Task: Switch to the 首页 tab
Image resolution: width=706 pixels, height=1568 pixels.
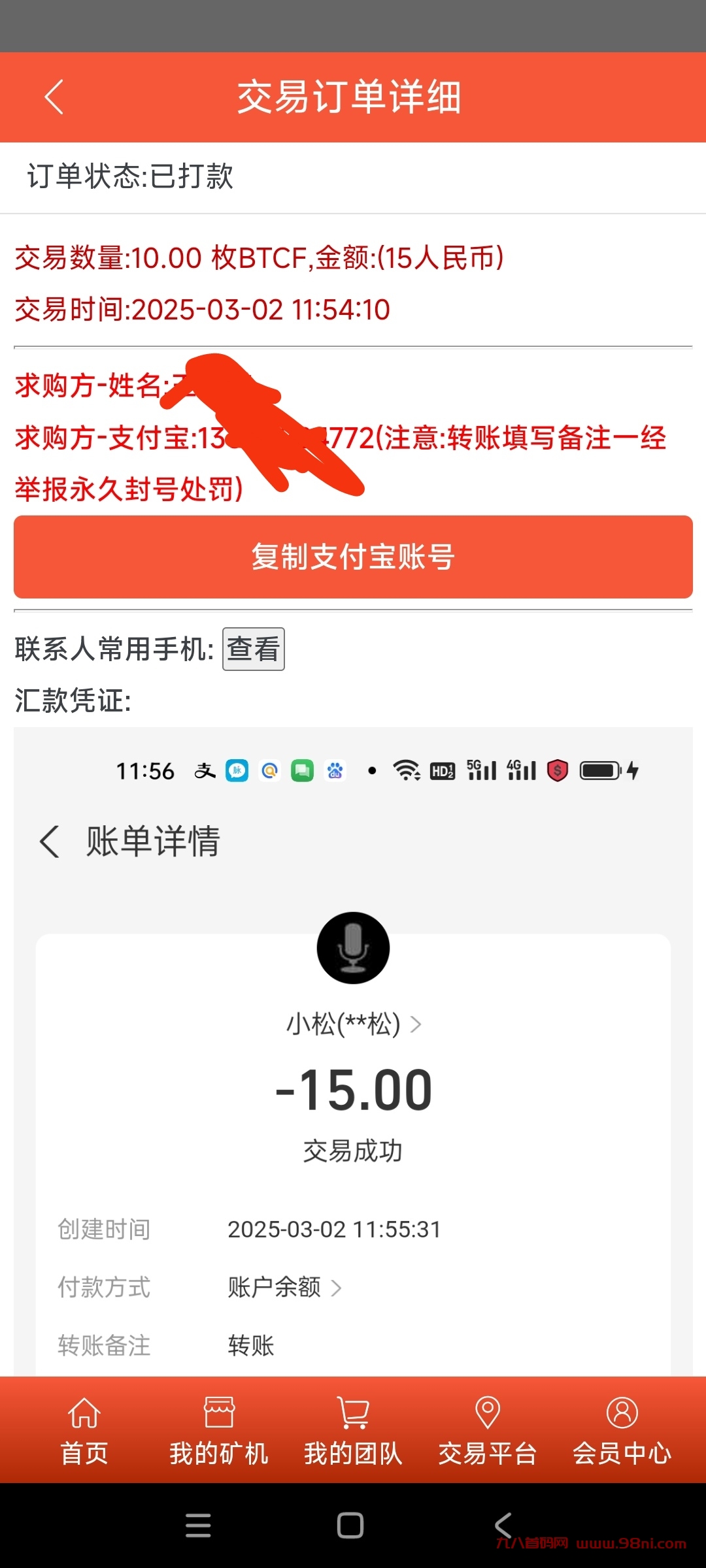Action: 84,1431
